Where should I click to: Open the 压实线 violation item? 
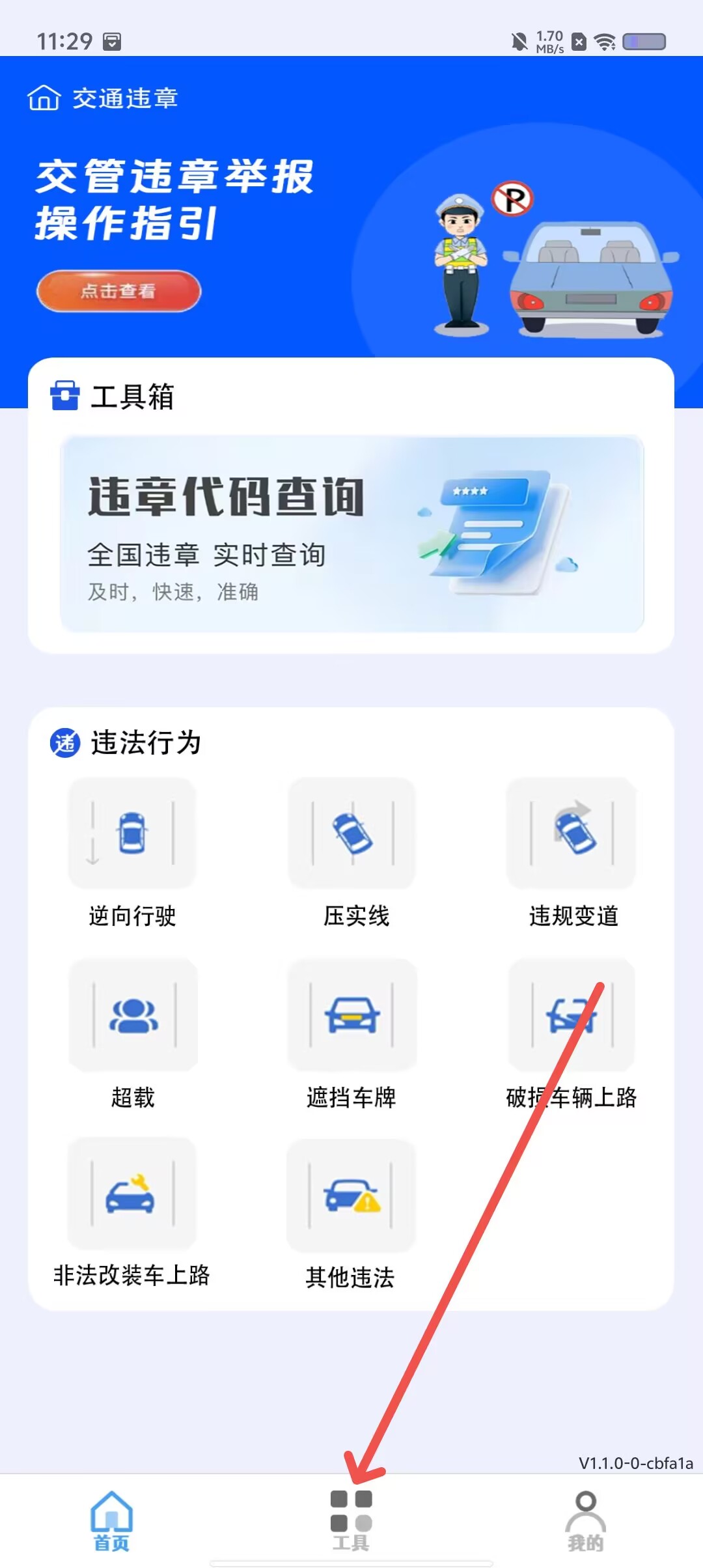(351, 854)
